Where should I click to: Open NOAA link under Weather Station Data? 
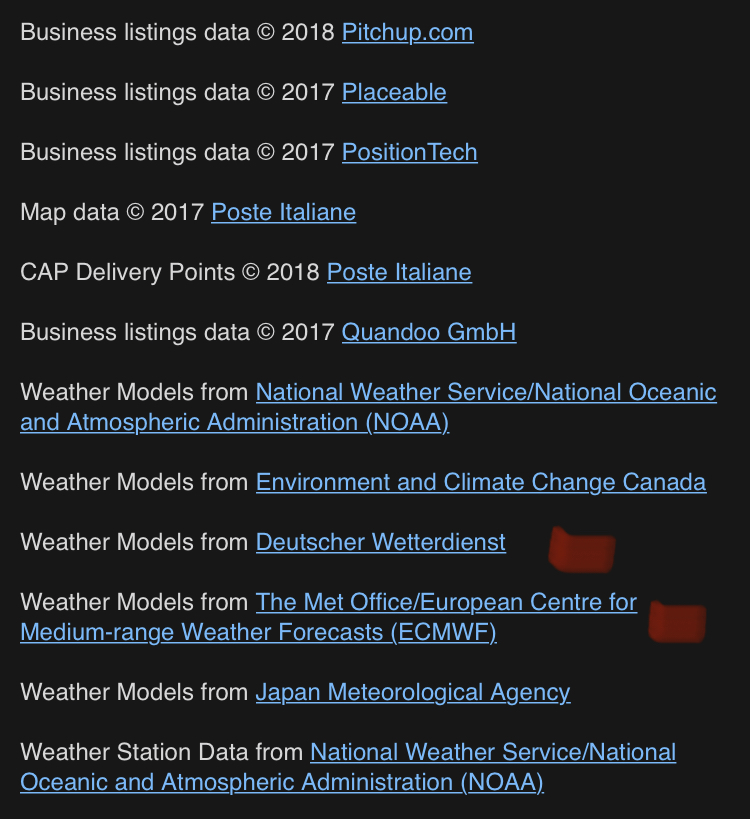(x=493, y=752)
